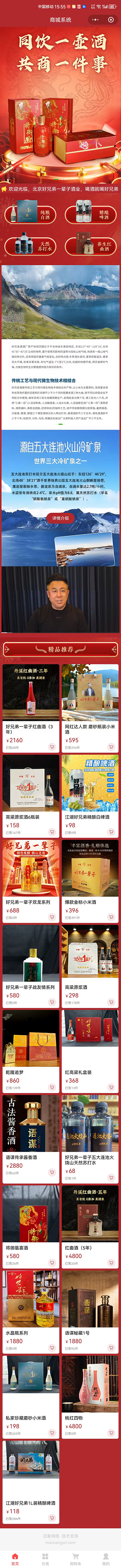This screenshot has width=121, height=1568.
Task: Go to the 购物车 tab
Action: pyautogui.click(x=75, y=1560)
